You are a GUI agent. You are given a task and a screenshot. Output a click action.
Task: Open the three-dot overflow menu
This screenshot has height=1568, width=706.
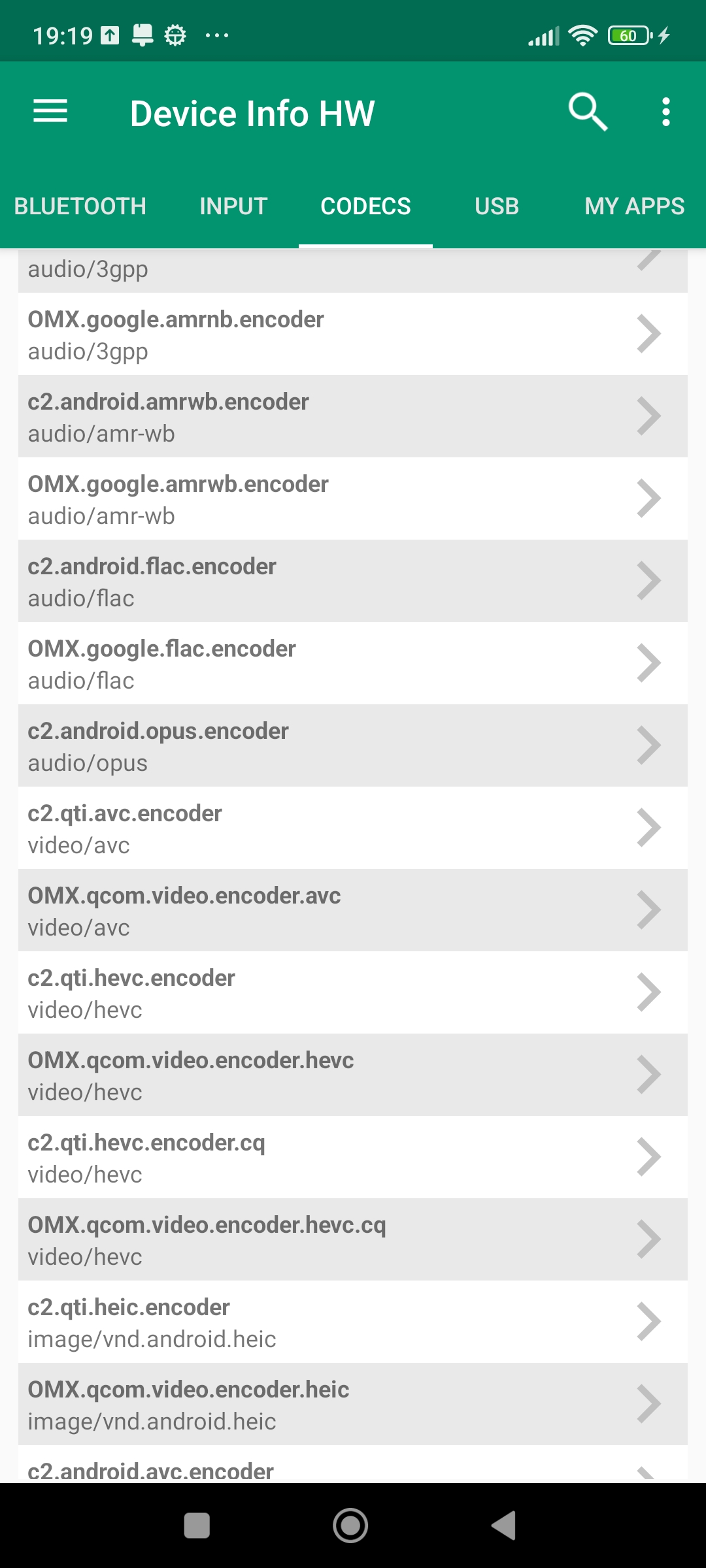[665, 112]
